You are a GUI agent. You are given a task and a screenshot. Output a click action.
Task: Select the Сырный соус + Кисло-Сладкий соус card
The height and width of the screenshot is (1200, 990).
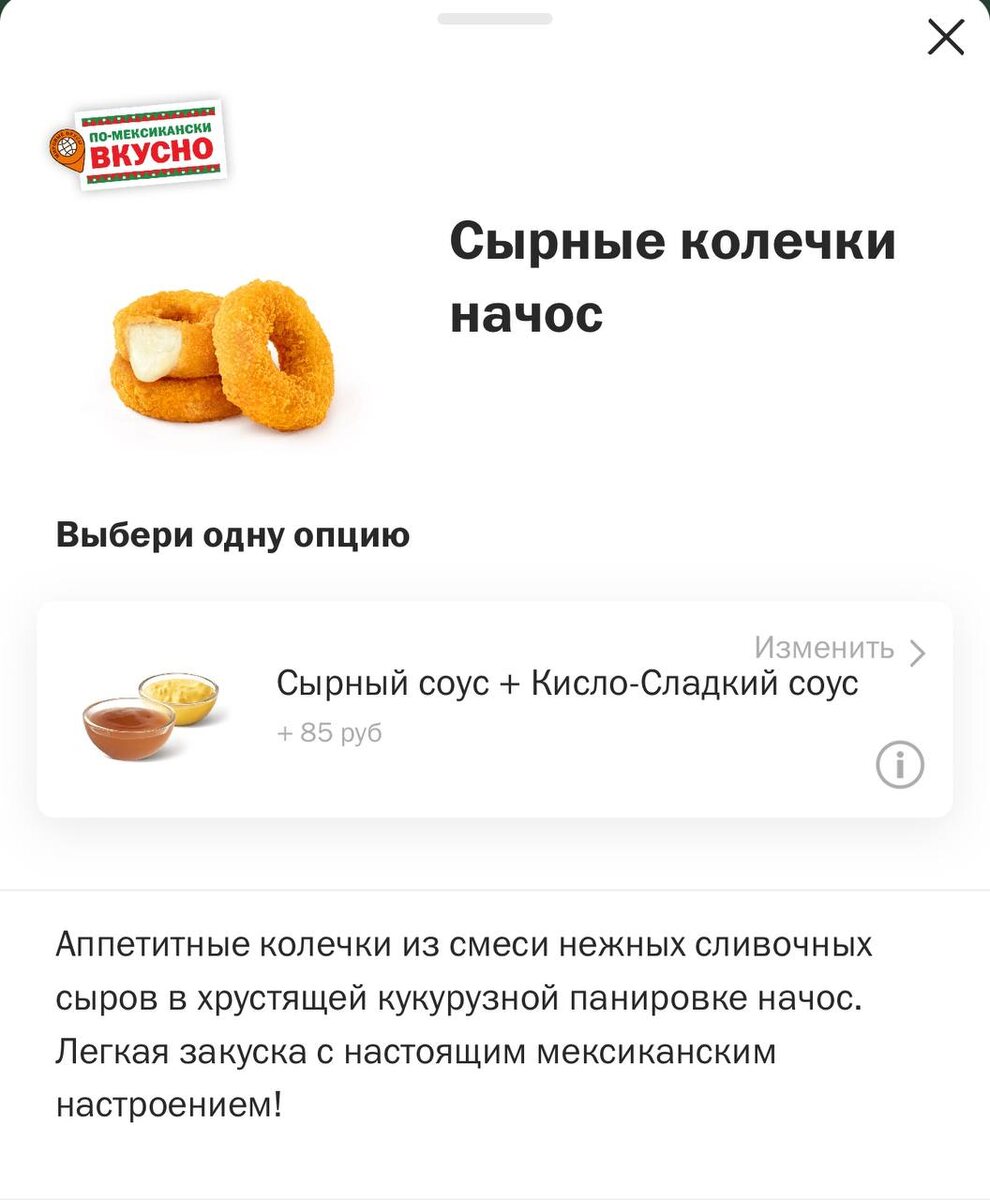(x=566, y=685)
